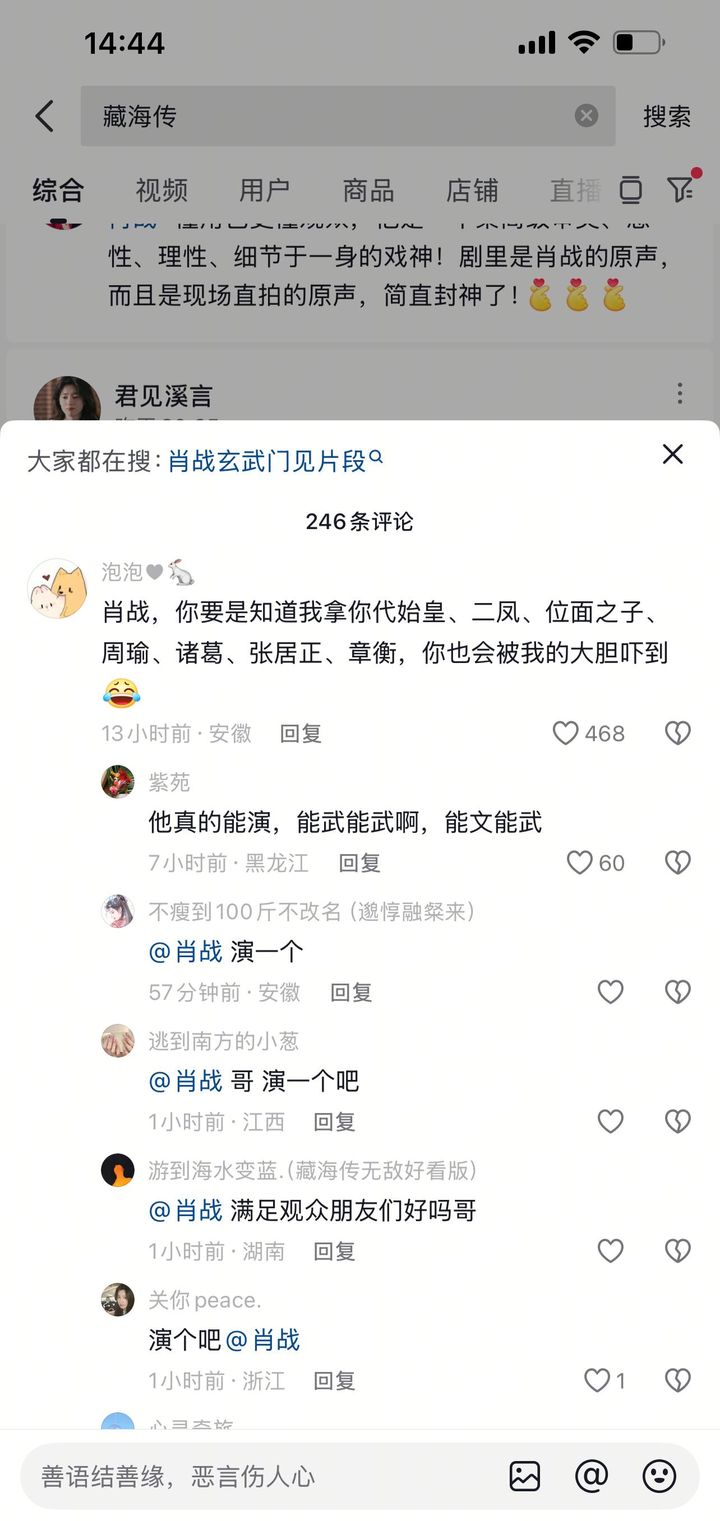Reply to 泡泡's comment
The image size is (720, 1521).
[300, 733]
